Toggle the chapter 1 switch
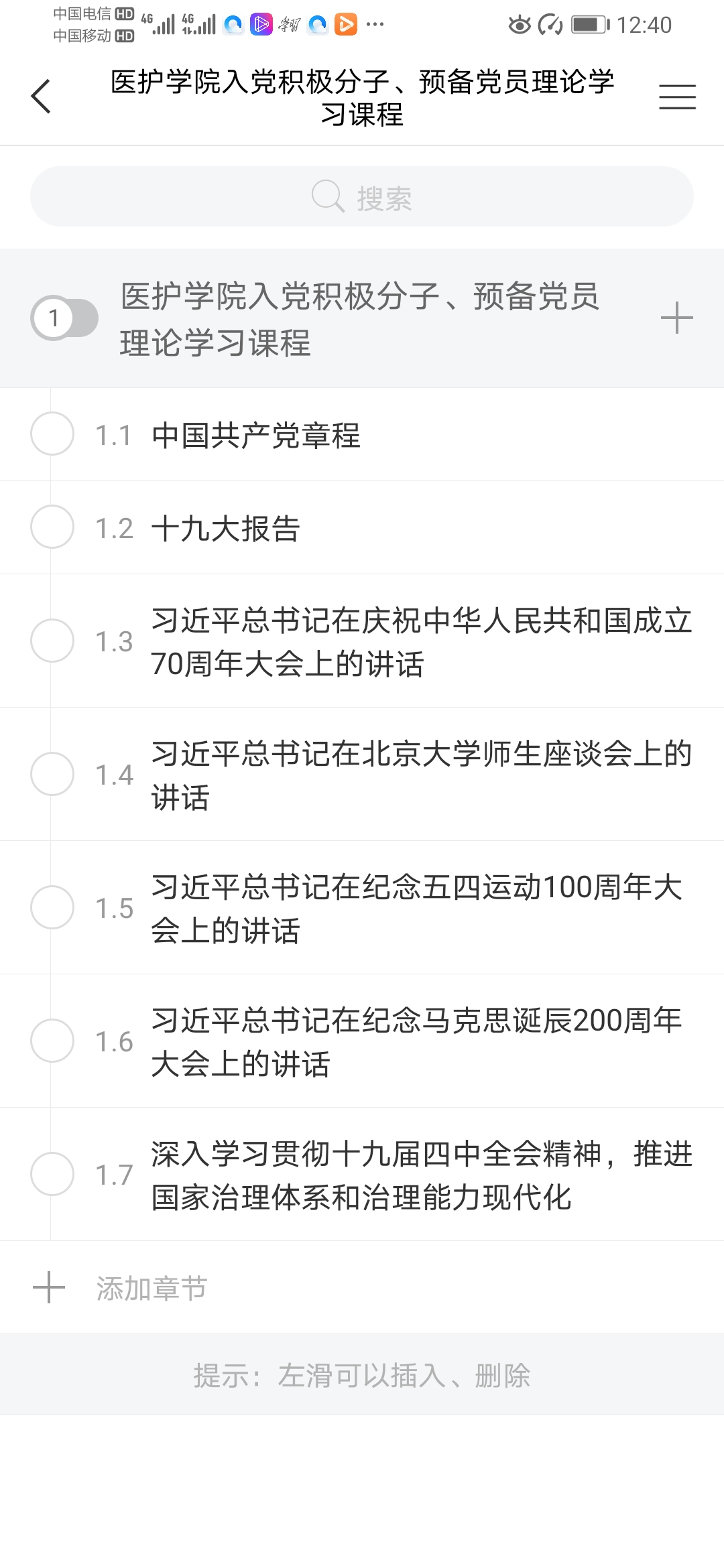 pyautogui.click(x=64, y=318)
